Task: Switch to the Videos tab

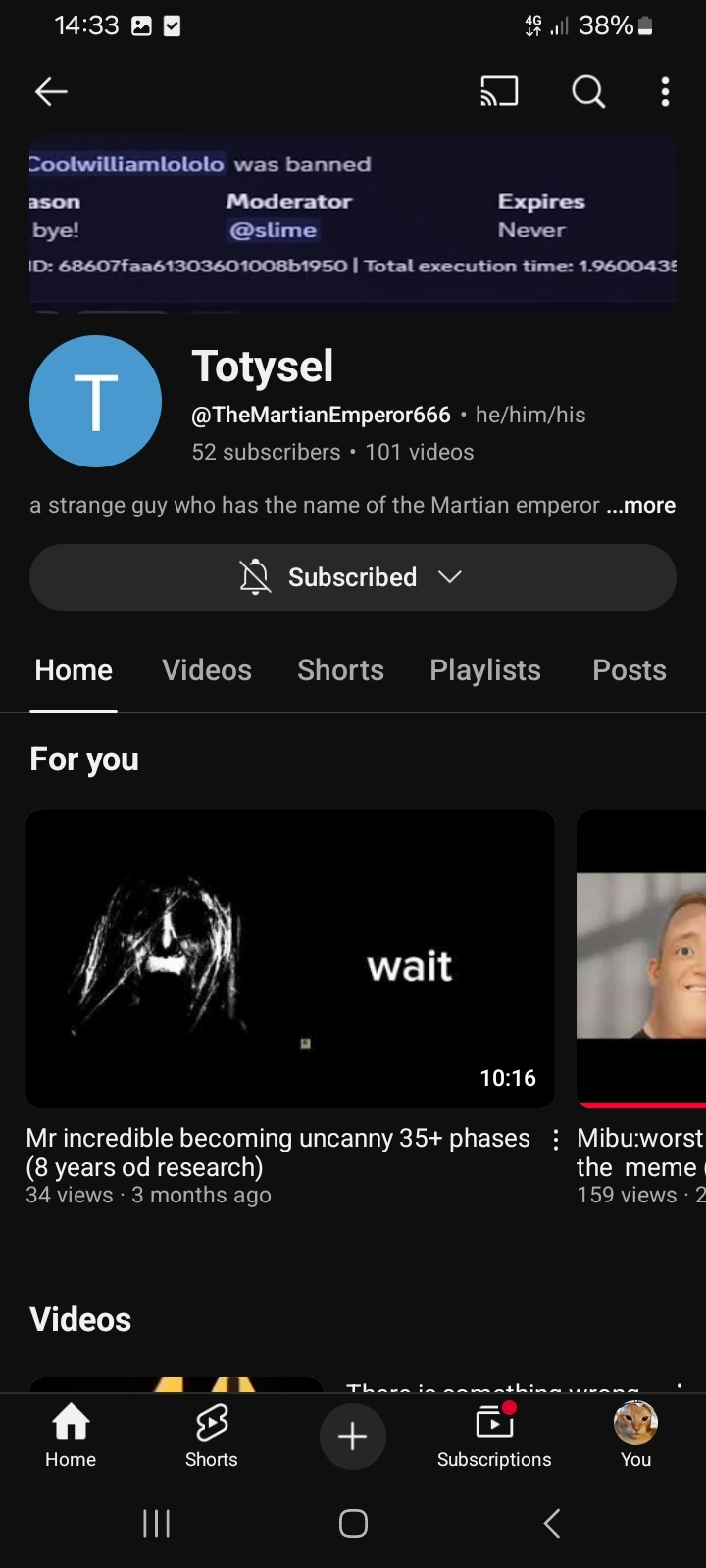Action: pos(207,670)
